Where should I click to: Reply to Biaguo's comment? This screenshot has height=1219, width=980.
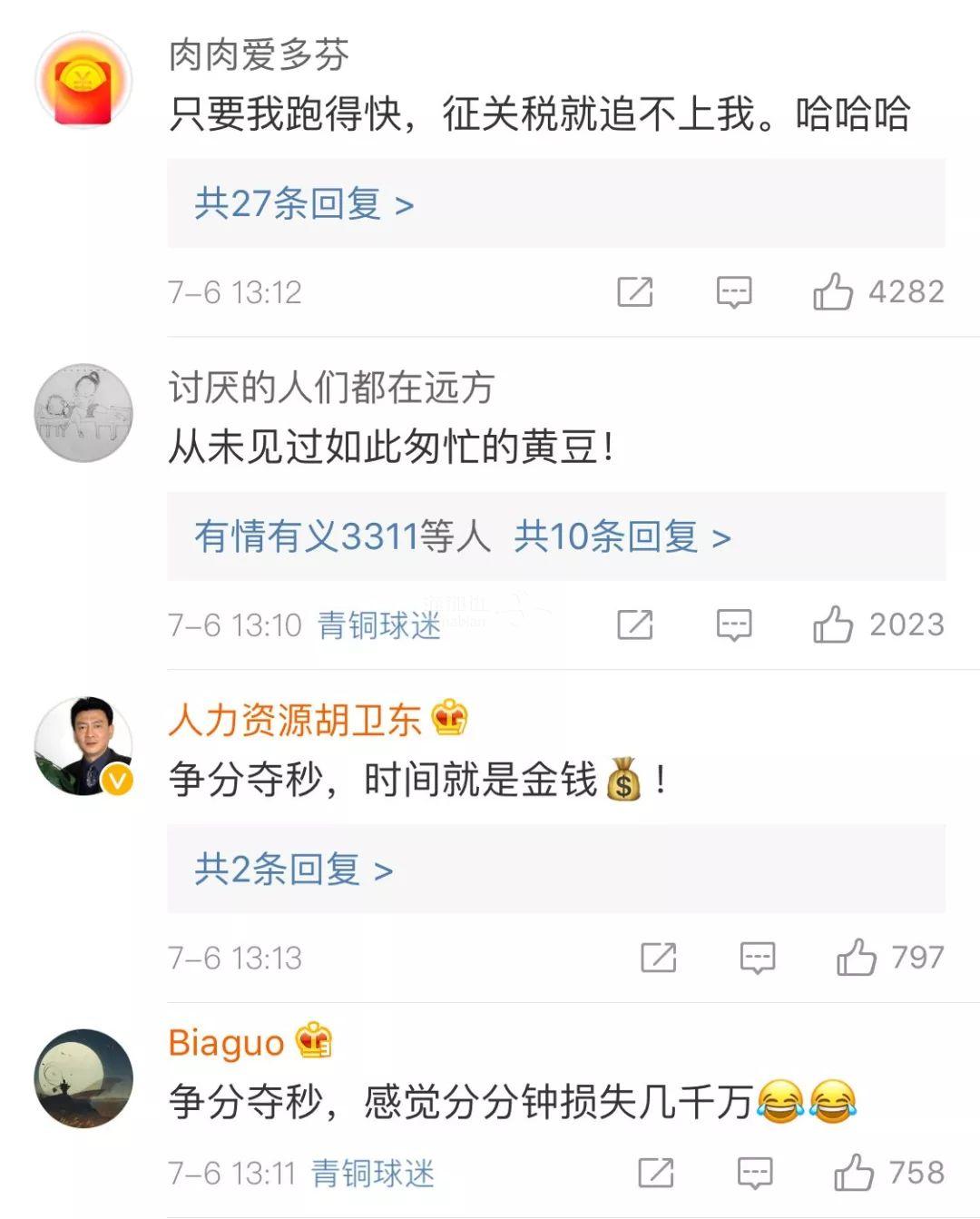pyautogui.click(x=754, y=1173)
